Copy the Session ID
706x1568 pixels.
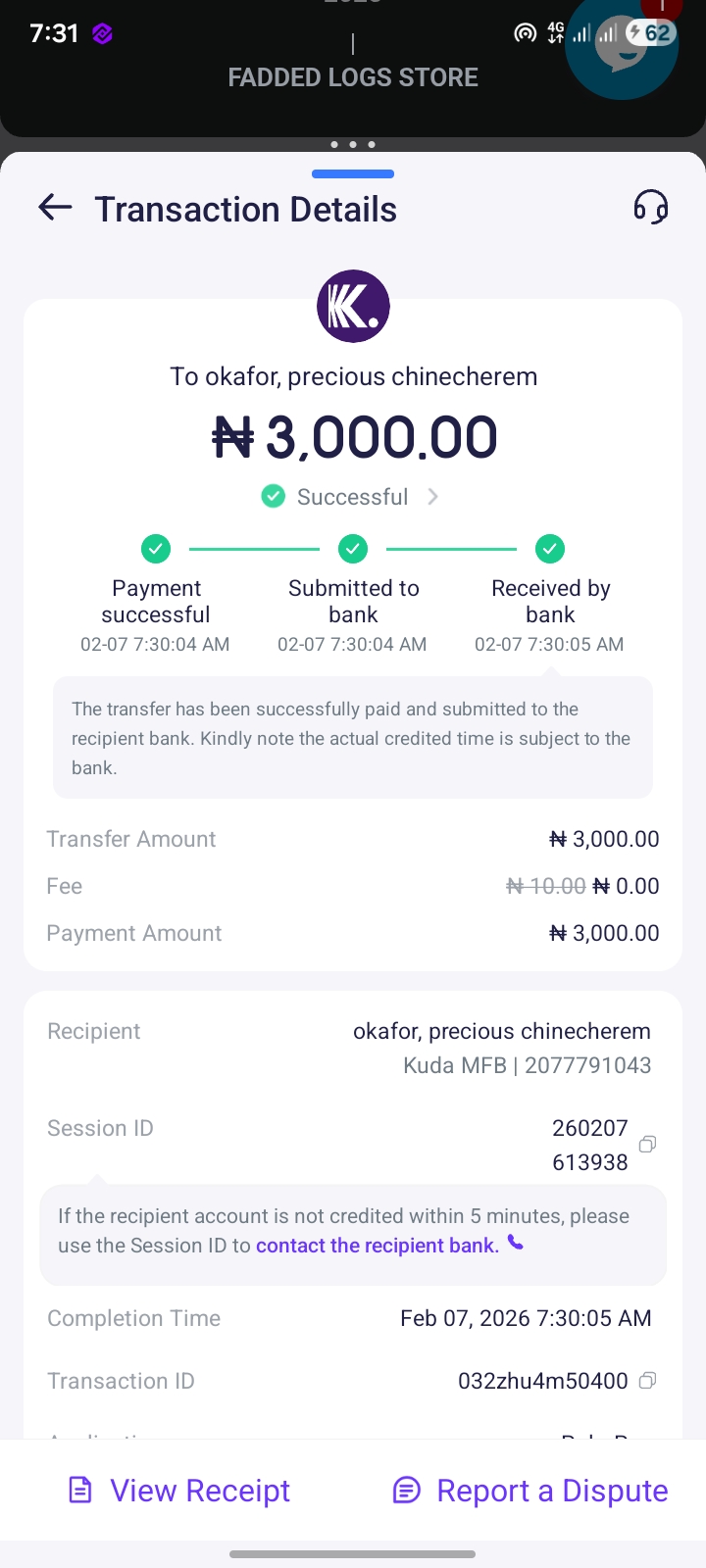[x=647, y=1145]
